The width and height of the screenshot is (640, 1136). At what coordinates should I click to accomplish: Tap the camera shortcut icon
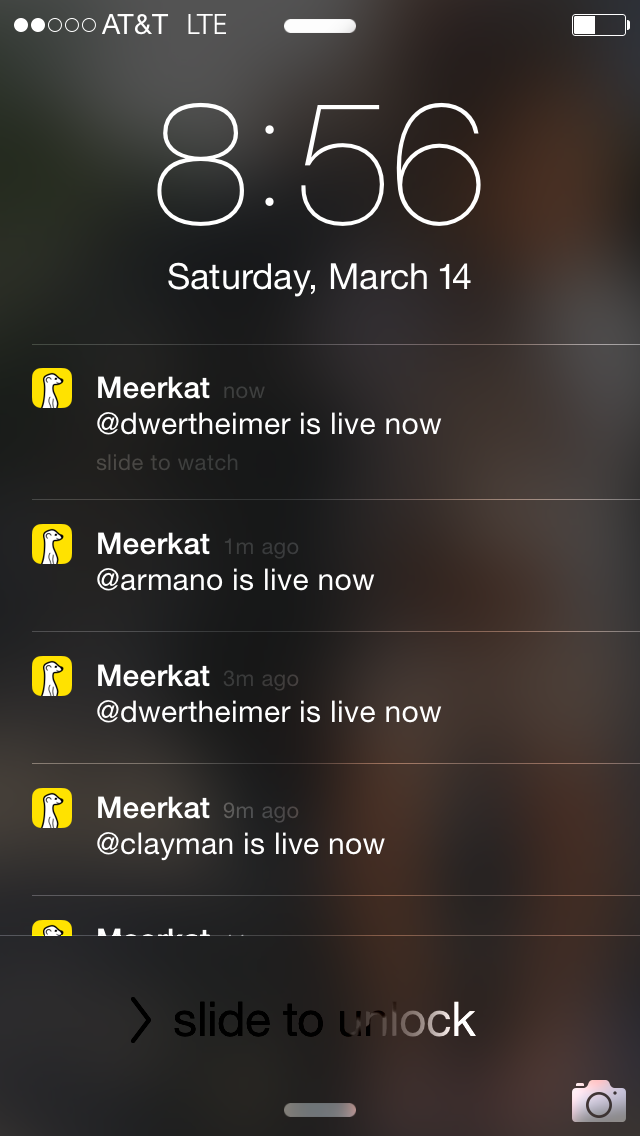tap(598, 1101)
